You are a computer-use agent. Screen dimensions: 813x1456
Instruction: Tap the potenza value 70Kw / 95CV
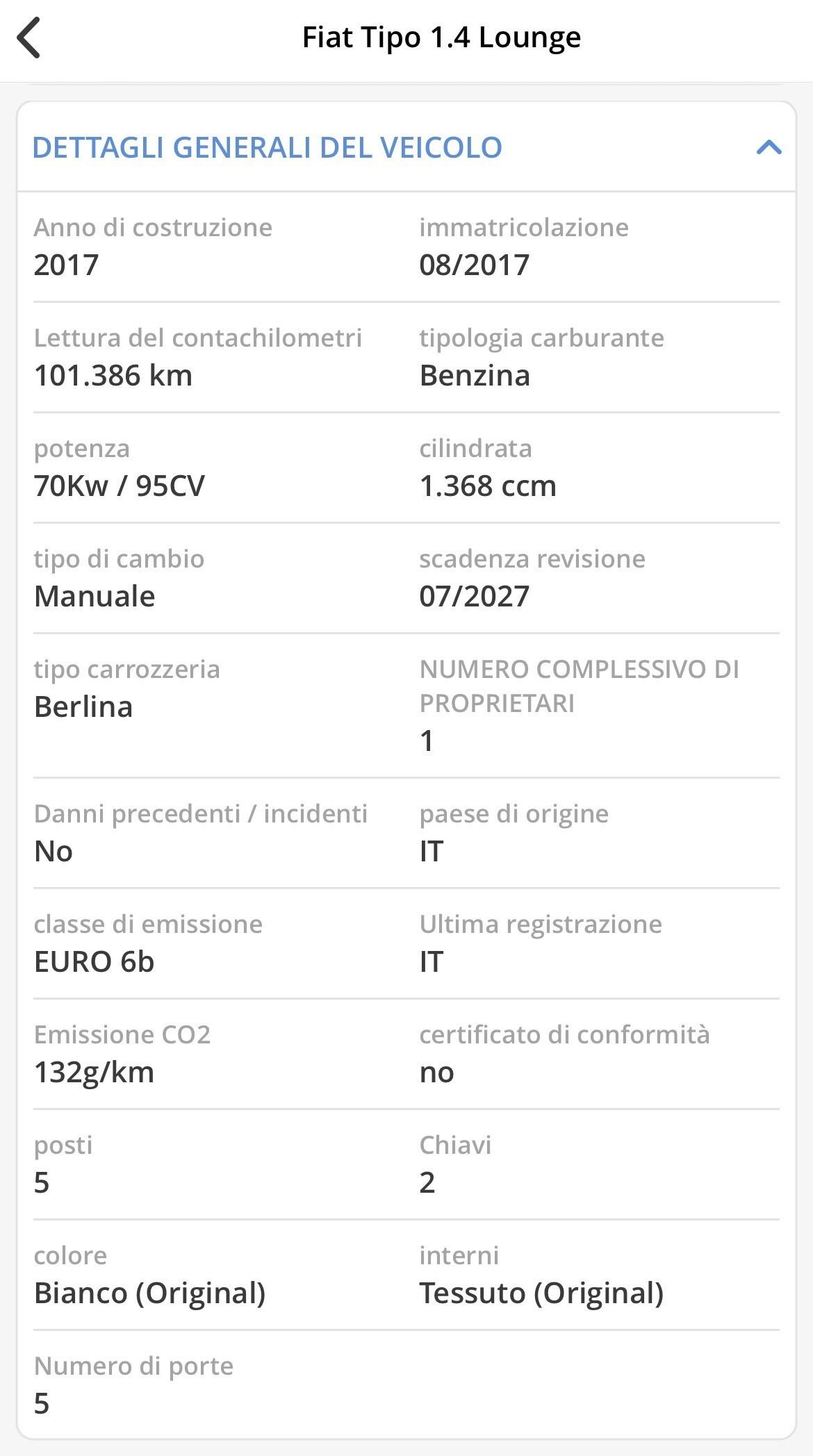tap(120, 486)
